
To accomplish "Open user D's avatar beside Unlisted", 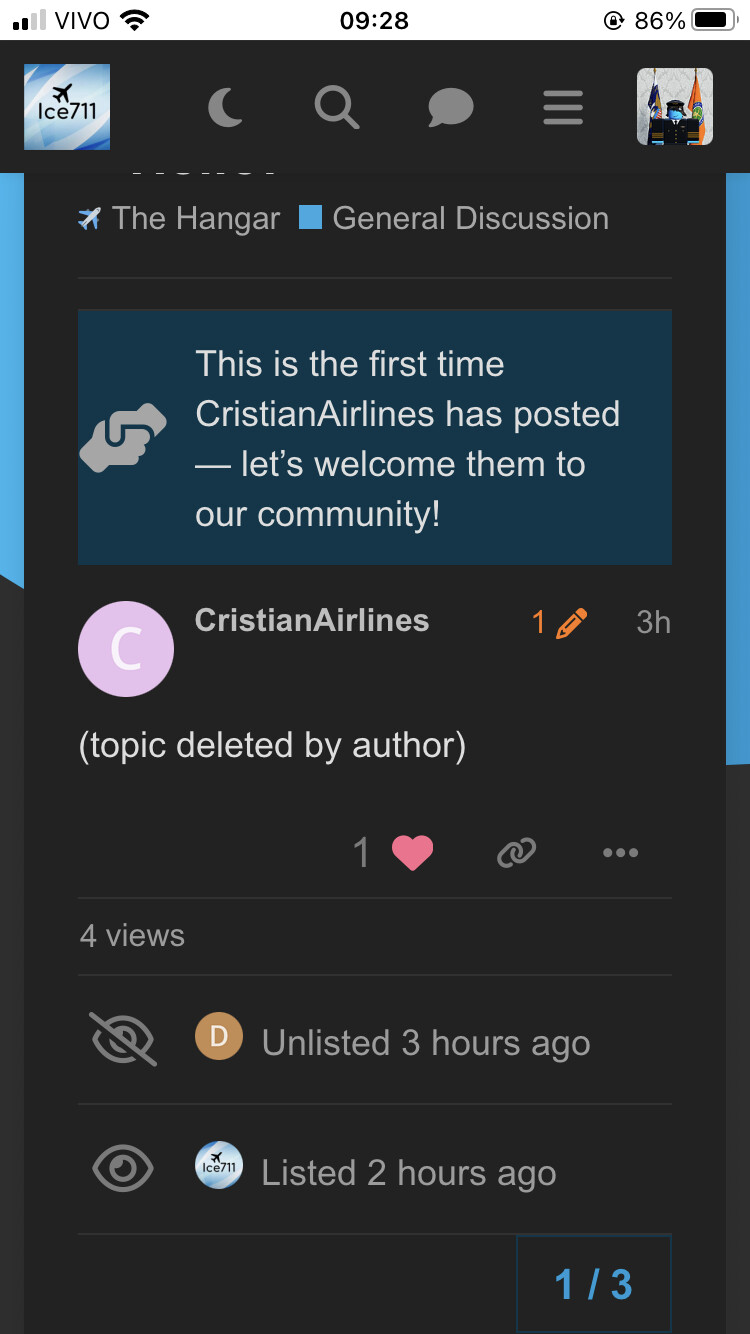I will pyautogui.click(x=219, y=1036).
